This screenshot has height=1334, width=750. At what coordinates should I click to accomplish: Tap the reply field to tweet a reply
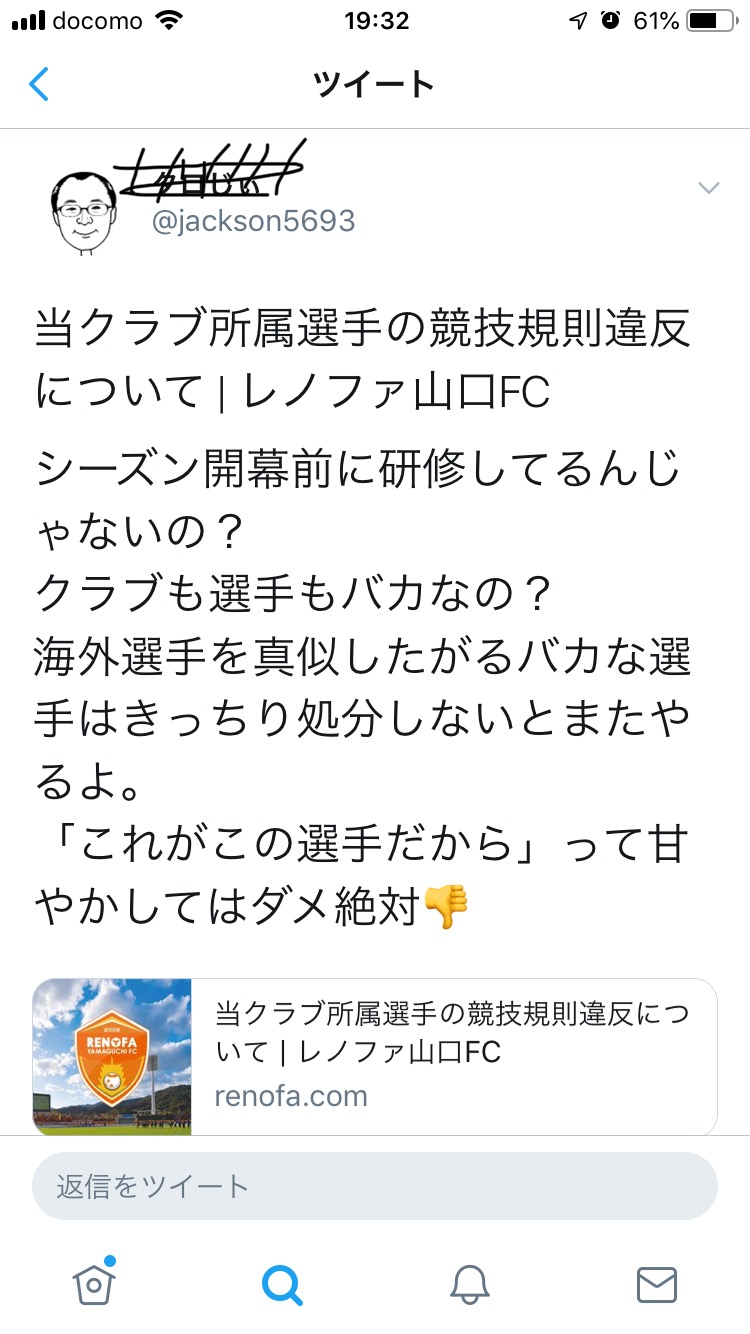tap(375, 1187)
